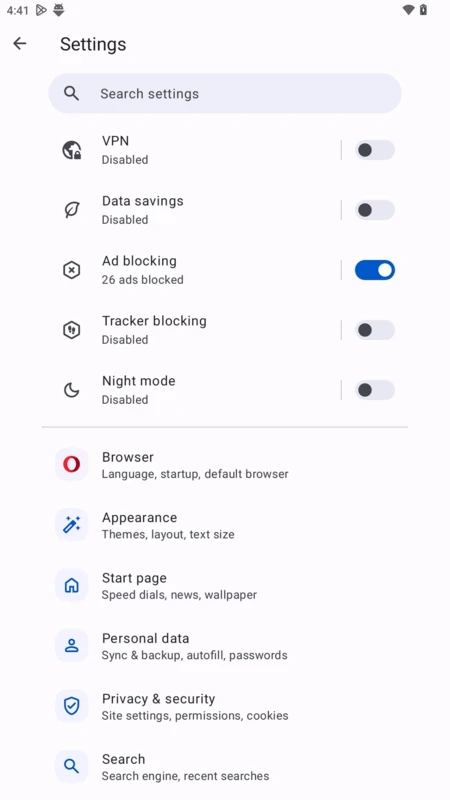
Task: Disable the Ad blocking switch
Action: tap(374, 270)
